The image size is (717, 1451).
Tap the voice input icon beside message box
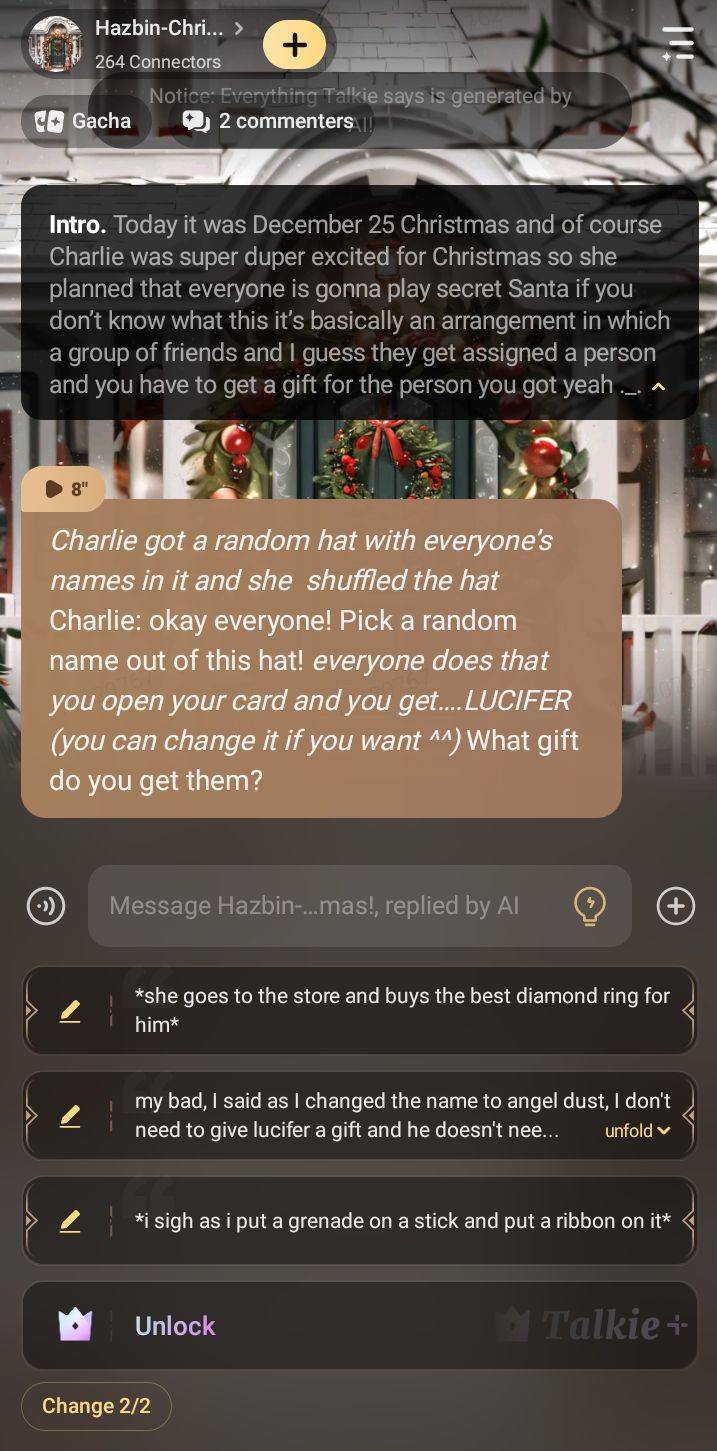(45, 906)
